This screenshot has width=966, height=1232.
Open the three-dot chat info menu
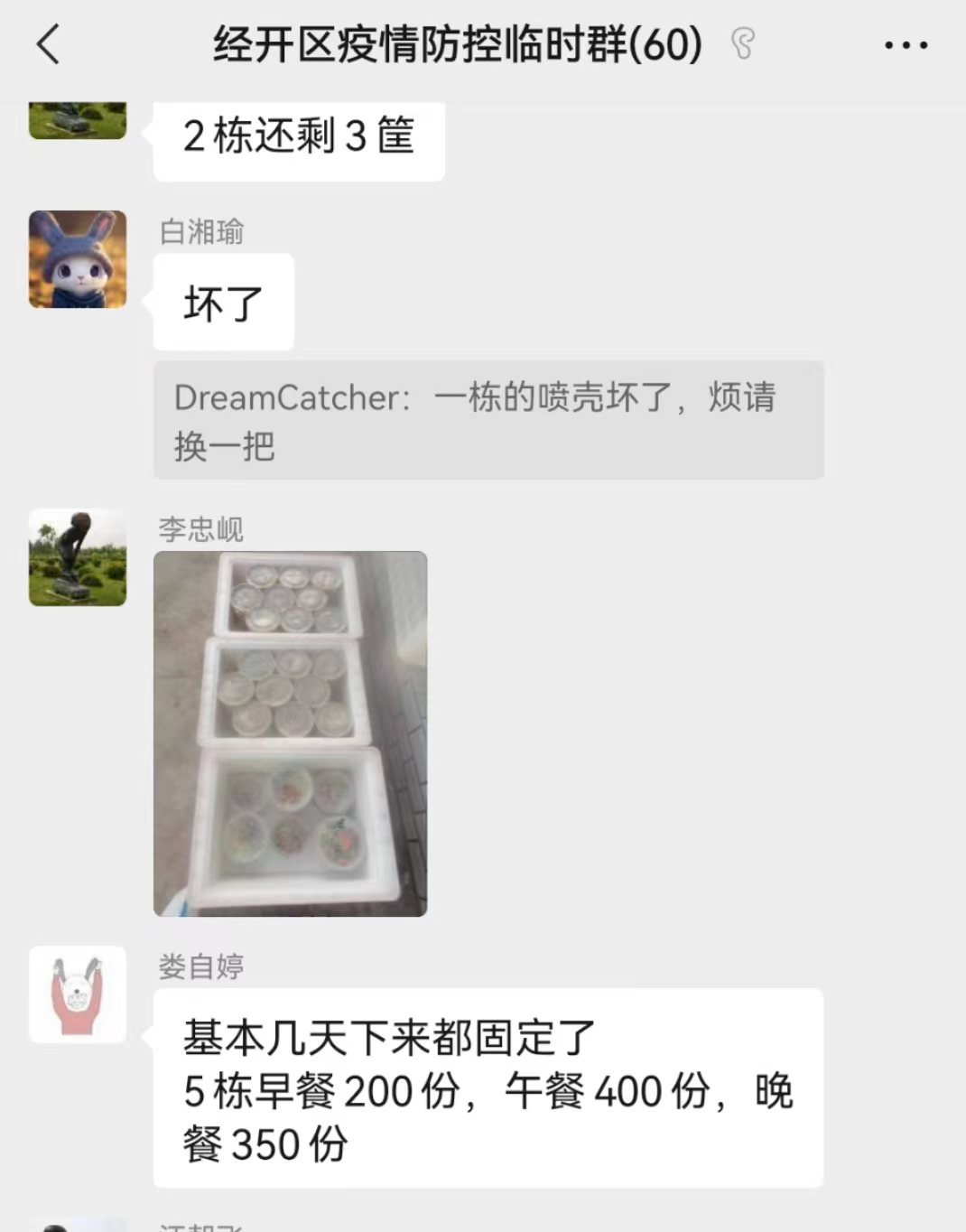coord(906,44)
